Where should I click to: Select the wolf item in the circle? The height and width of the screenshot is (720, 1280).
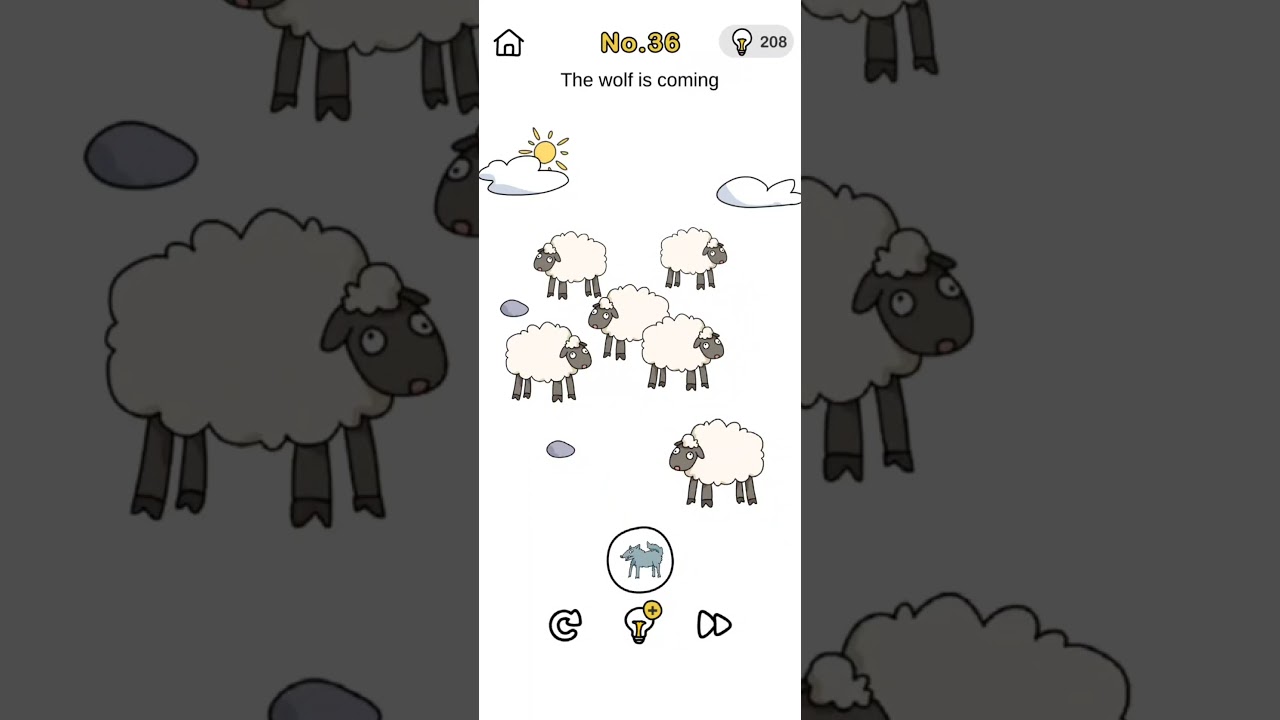[640, 560]
